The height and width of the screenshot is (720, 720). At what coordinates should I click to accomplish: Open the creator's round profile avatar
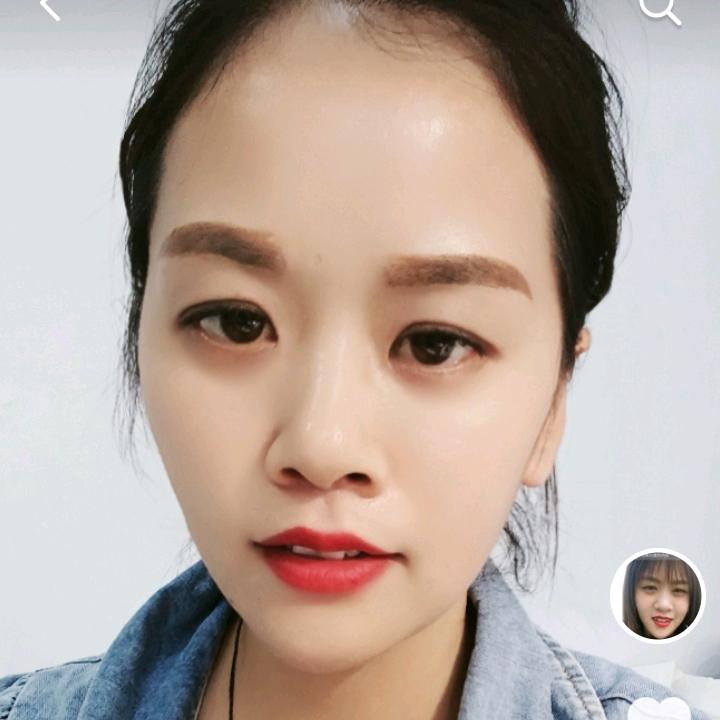[x=657, y=595]
